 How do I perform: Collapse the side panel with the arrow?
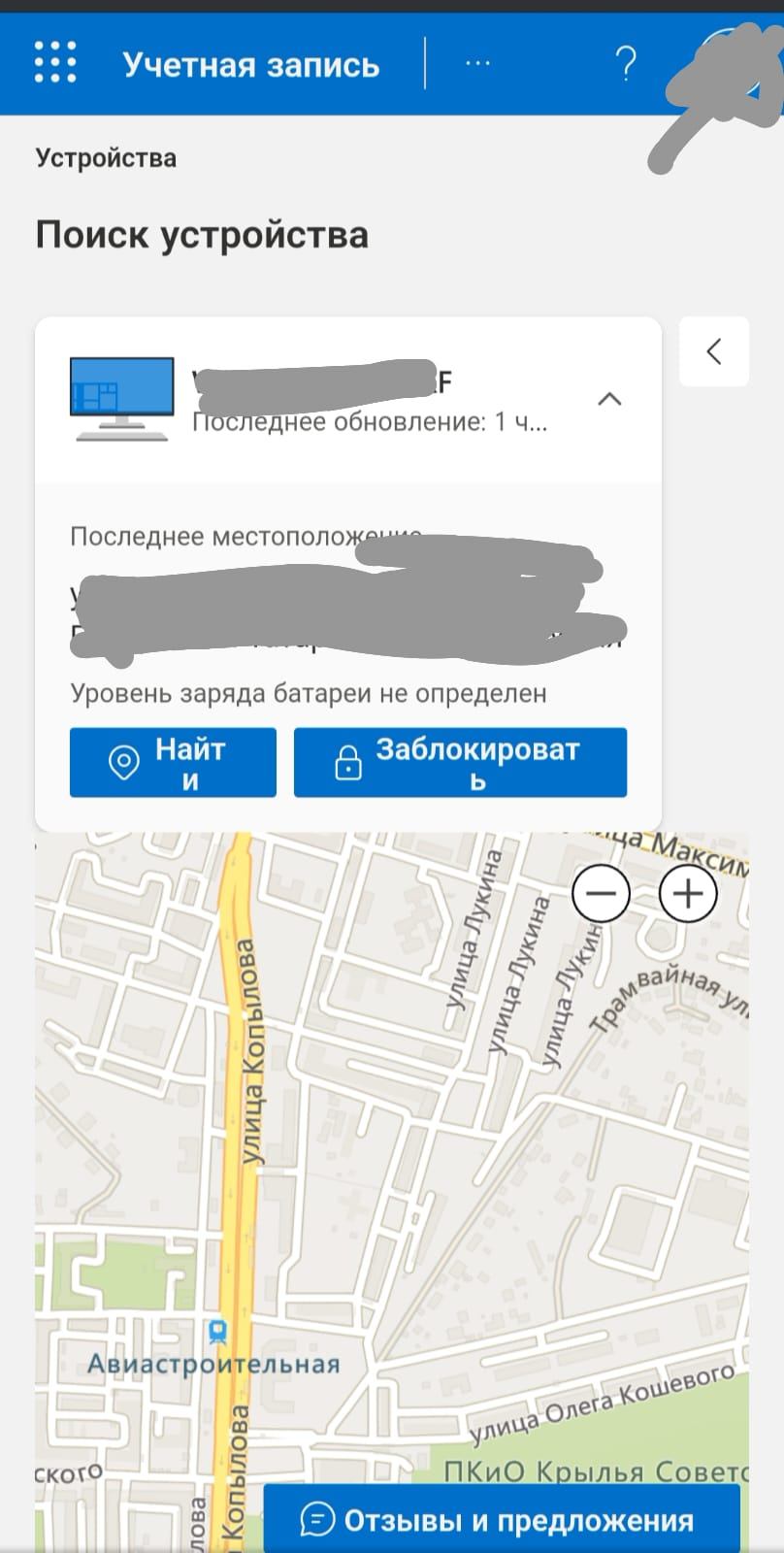pyautogui.click(x=714, y=351)
